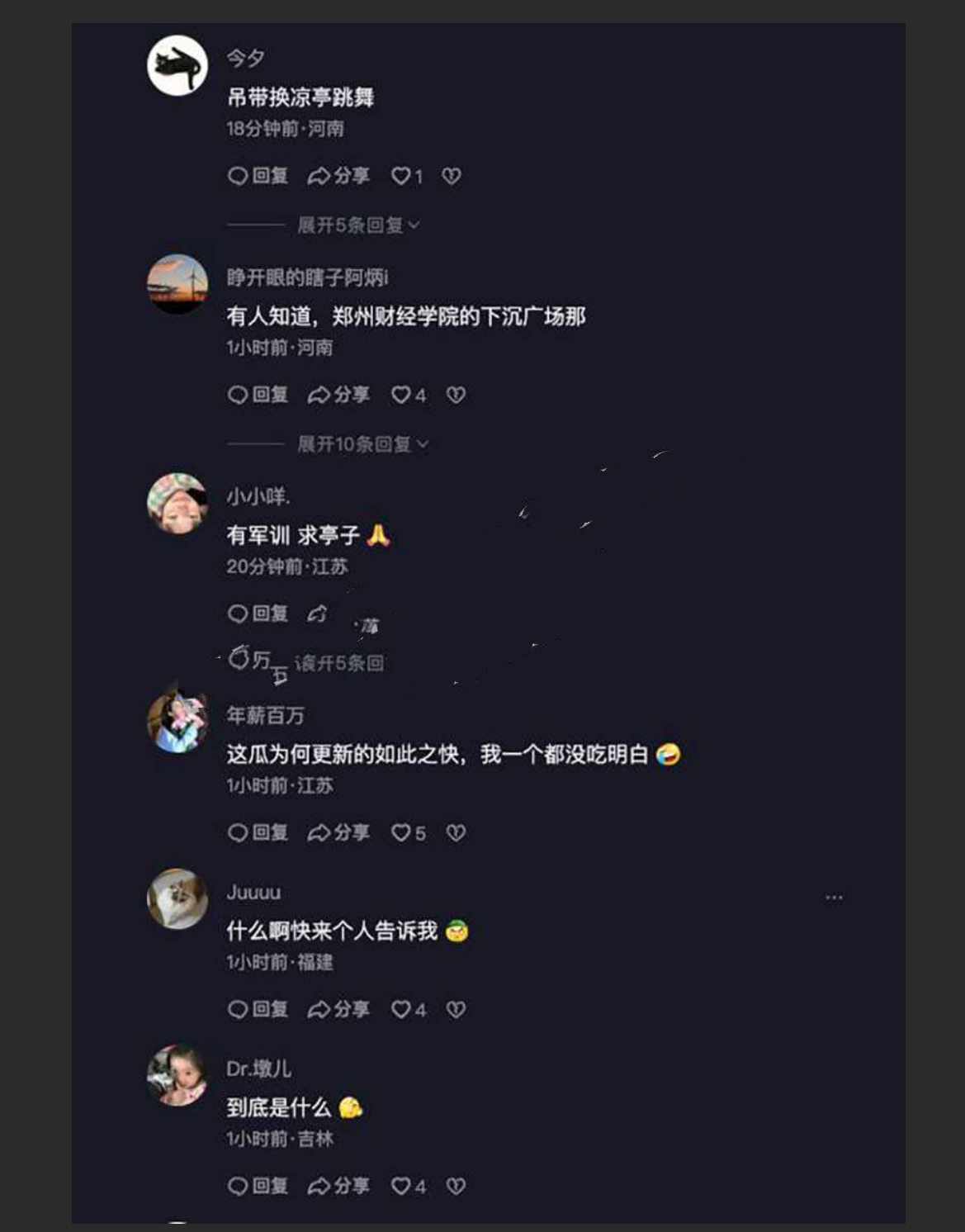Dislike Juuuu's comment

point(456,1009)
